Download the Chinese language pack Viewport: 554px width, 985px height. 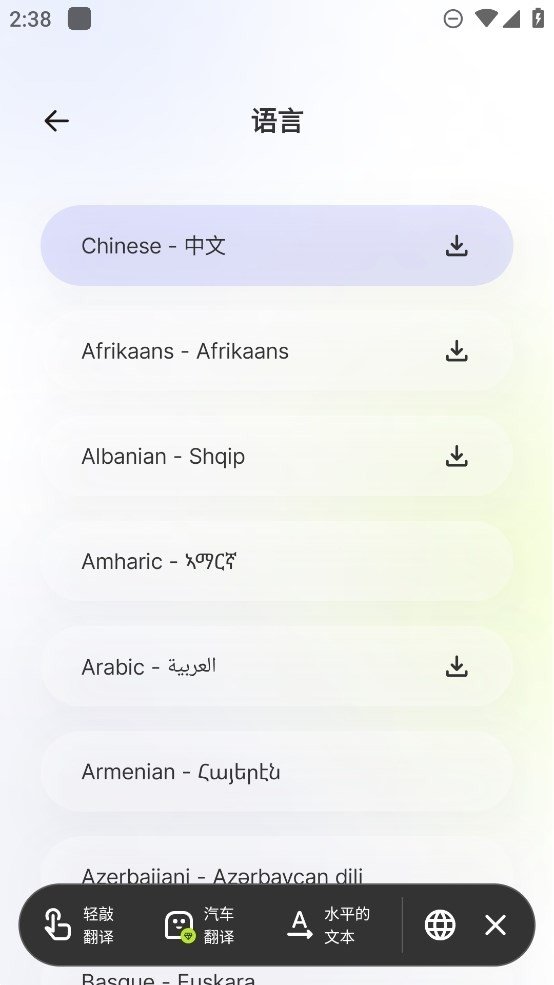coord(457,246)
